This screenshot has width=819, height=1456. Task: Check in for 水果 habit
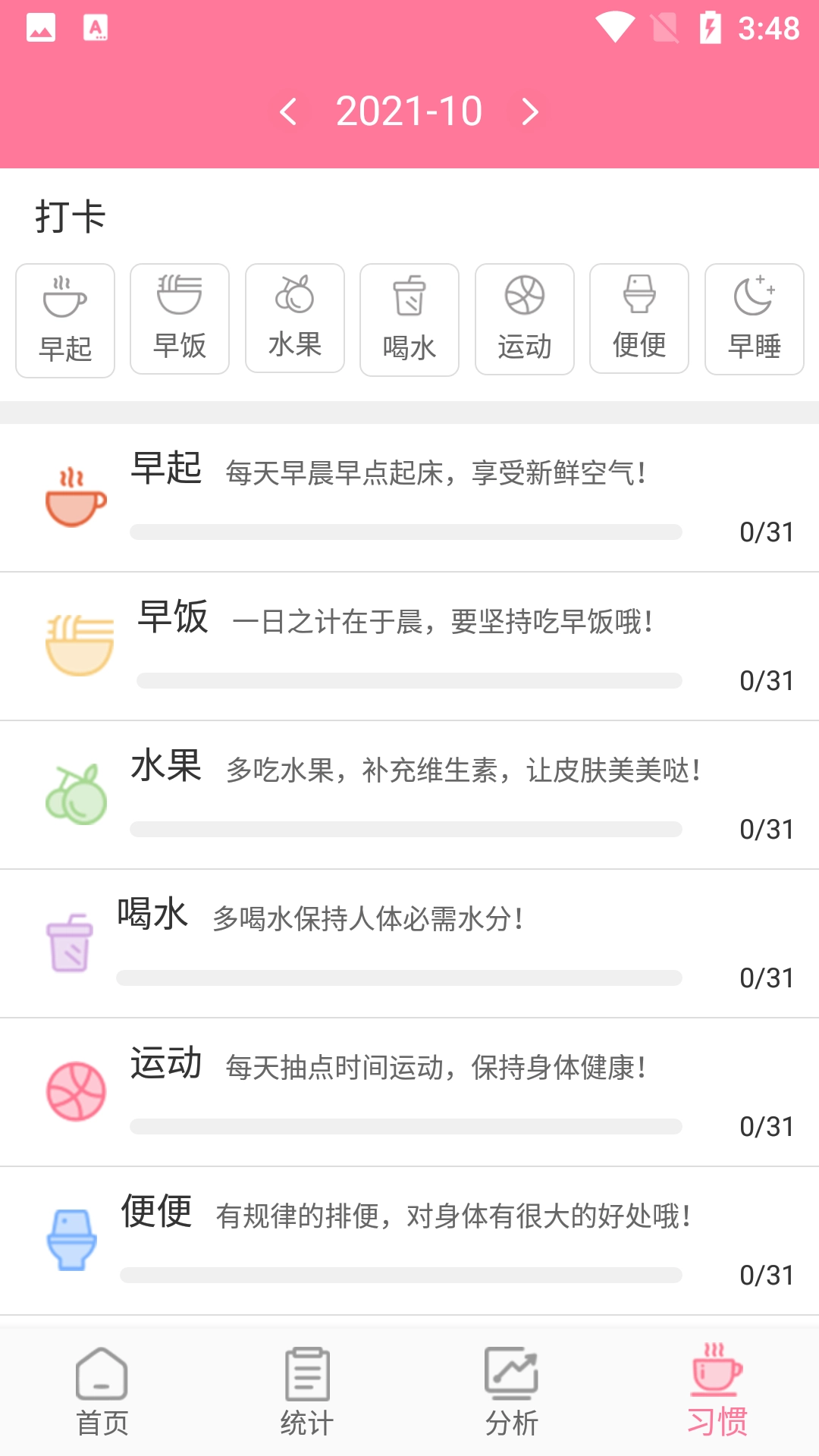(295, 318)
